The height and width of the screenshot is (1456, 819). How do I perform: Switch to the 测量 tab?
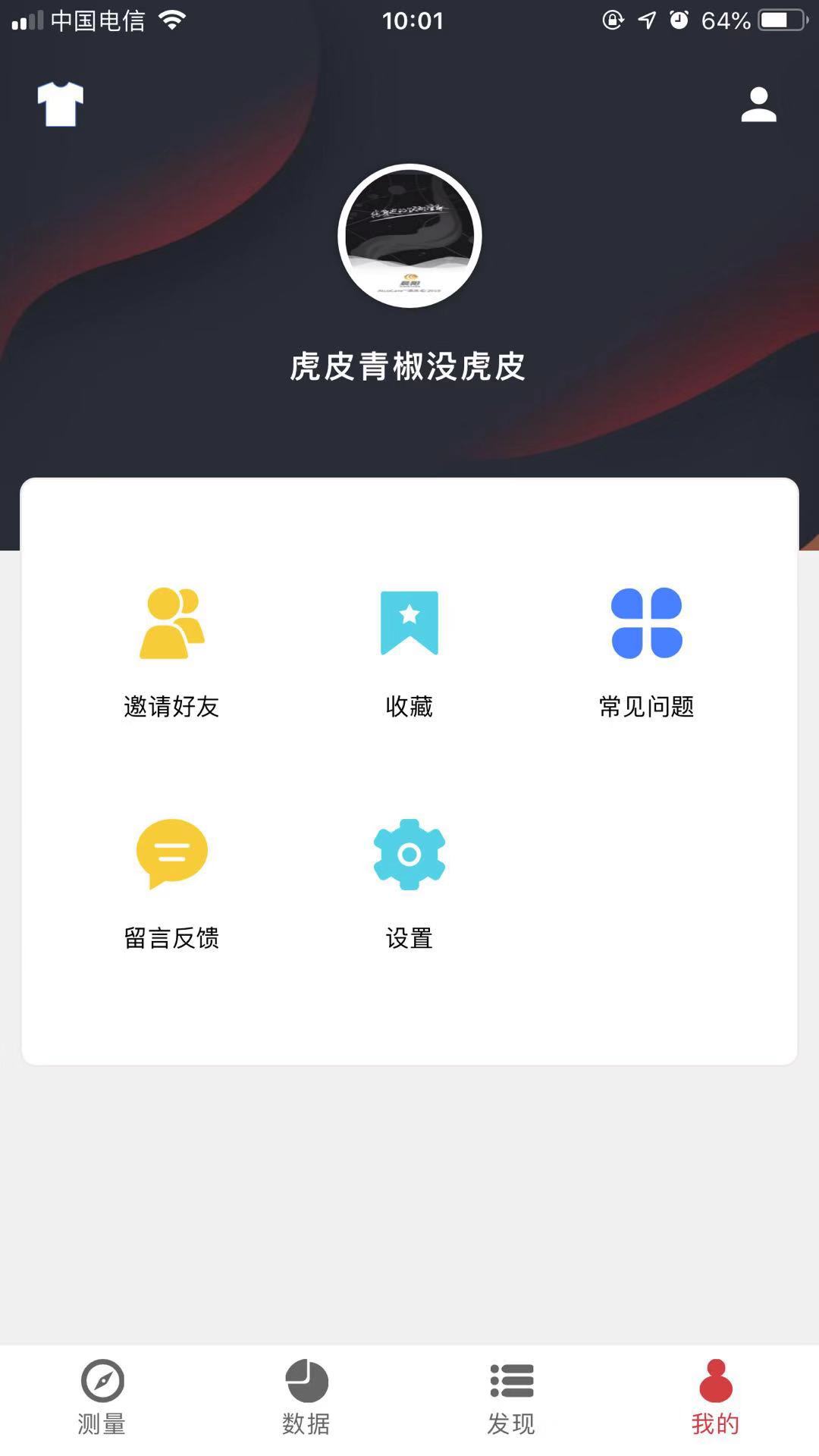pyautogui.click(x=102, y=1397)
